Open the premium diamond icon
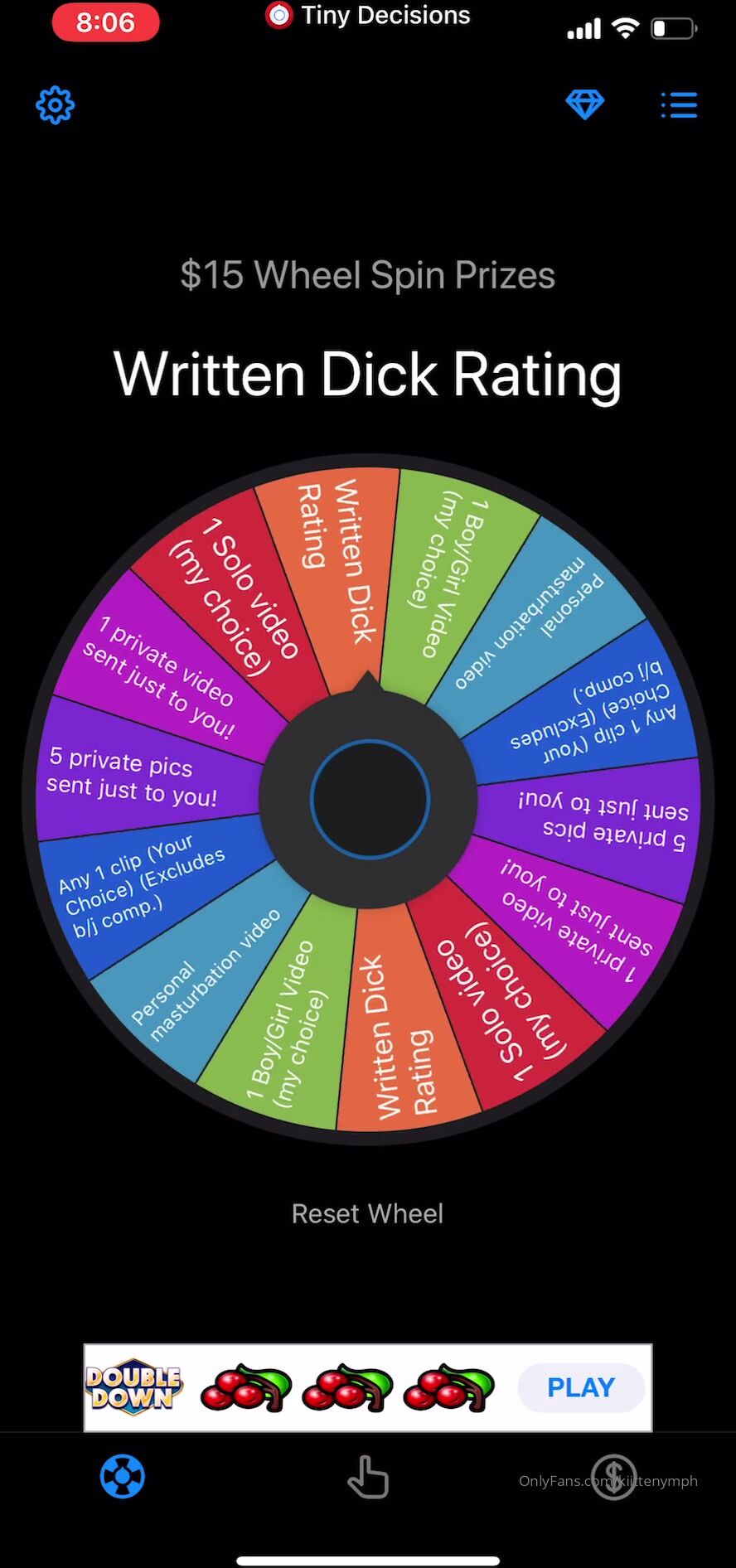Viewport: 736px width, 1568px height. click(x=584, y=105)
